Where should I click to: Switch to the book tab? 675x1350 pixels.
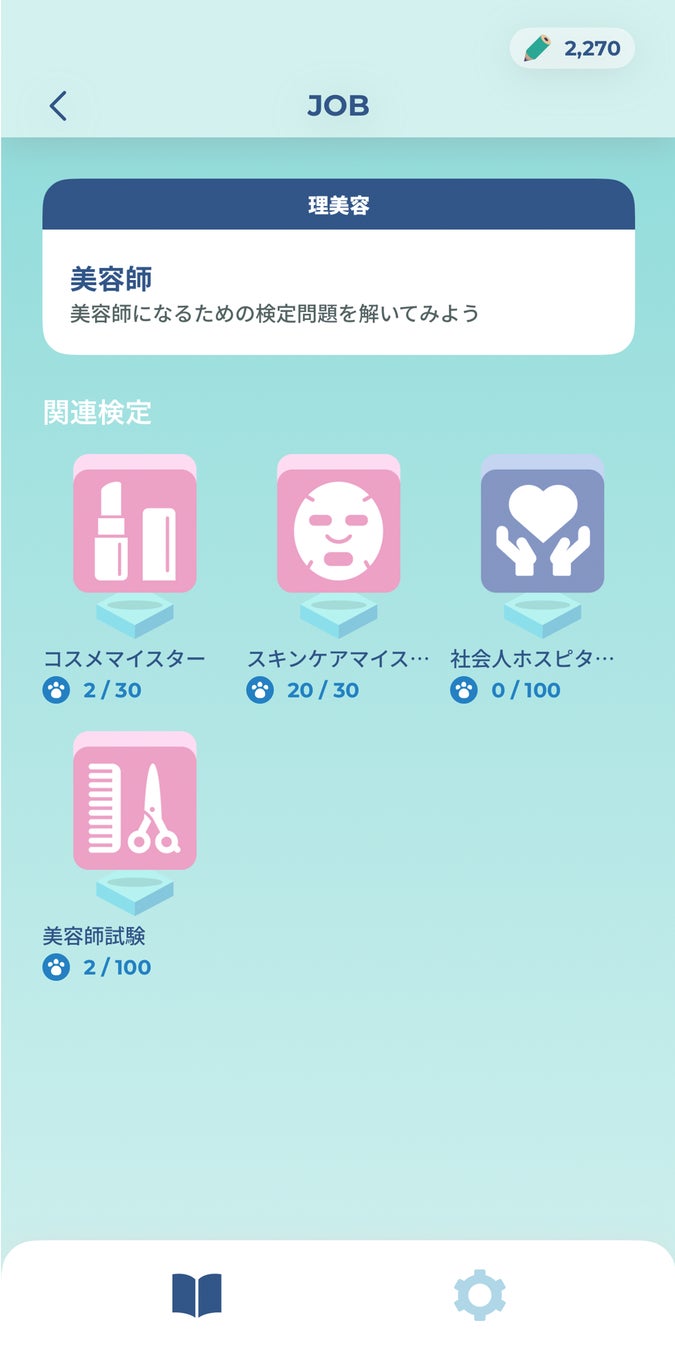click(x=197, y=1295)
